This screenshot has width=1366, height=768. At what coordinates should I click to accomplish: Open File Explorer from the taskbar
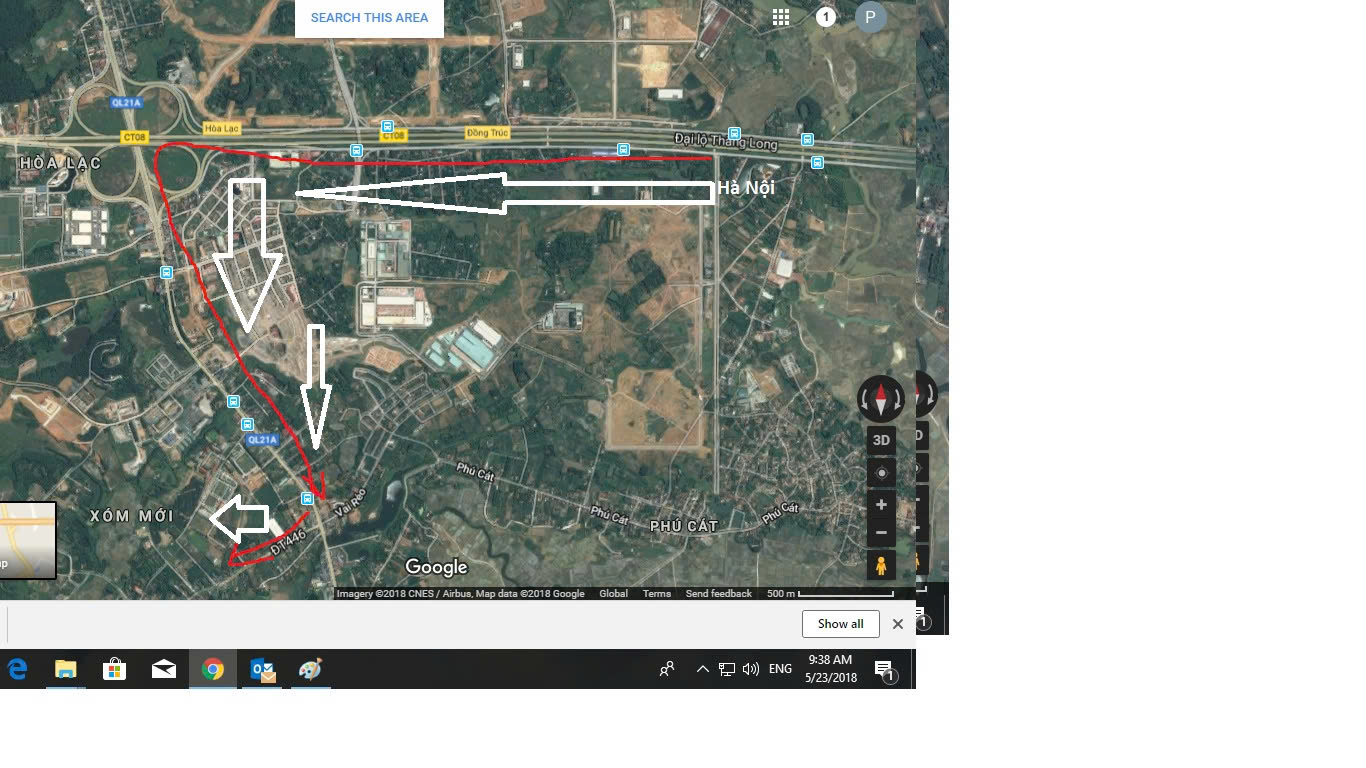(x=65, y=669)
